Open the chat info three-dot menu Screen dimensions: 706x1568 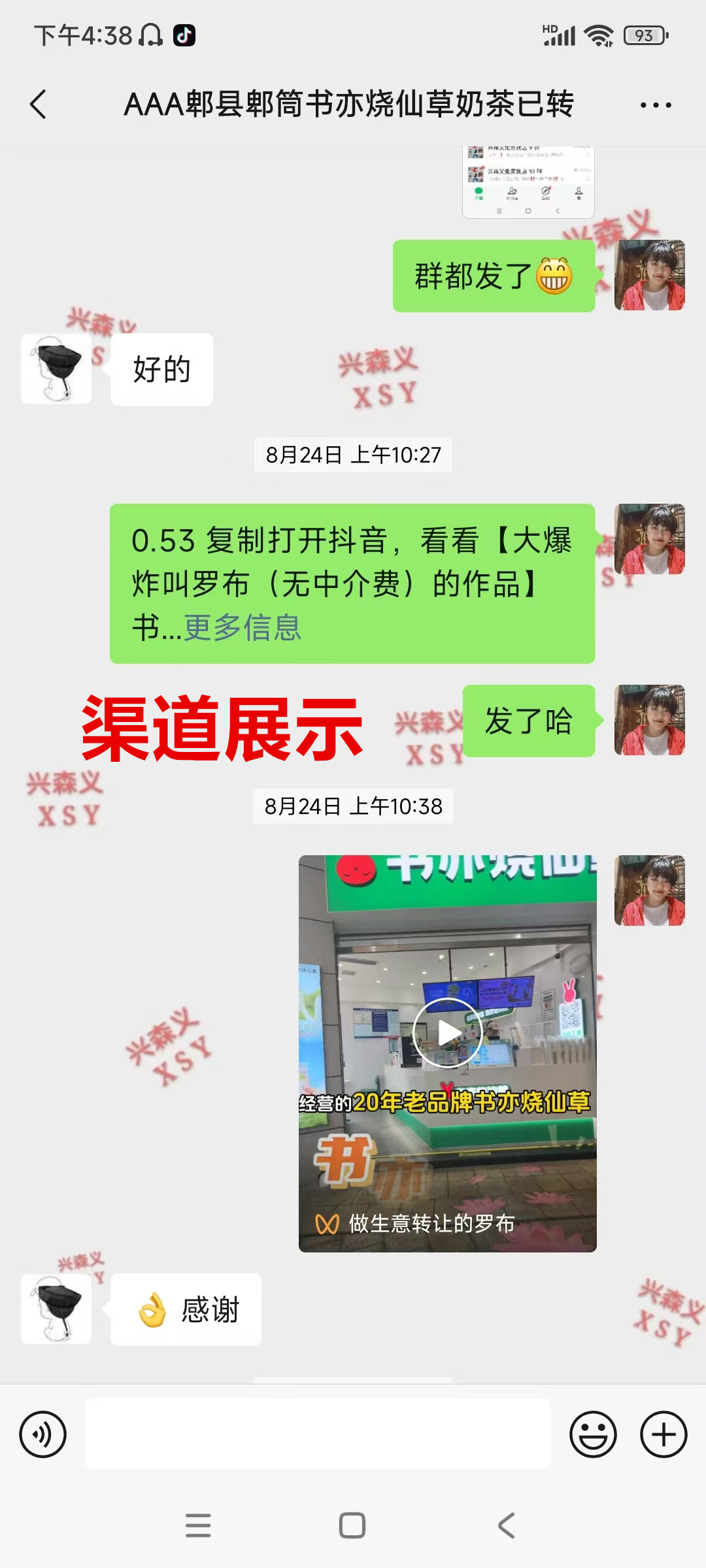656,105
